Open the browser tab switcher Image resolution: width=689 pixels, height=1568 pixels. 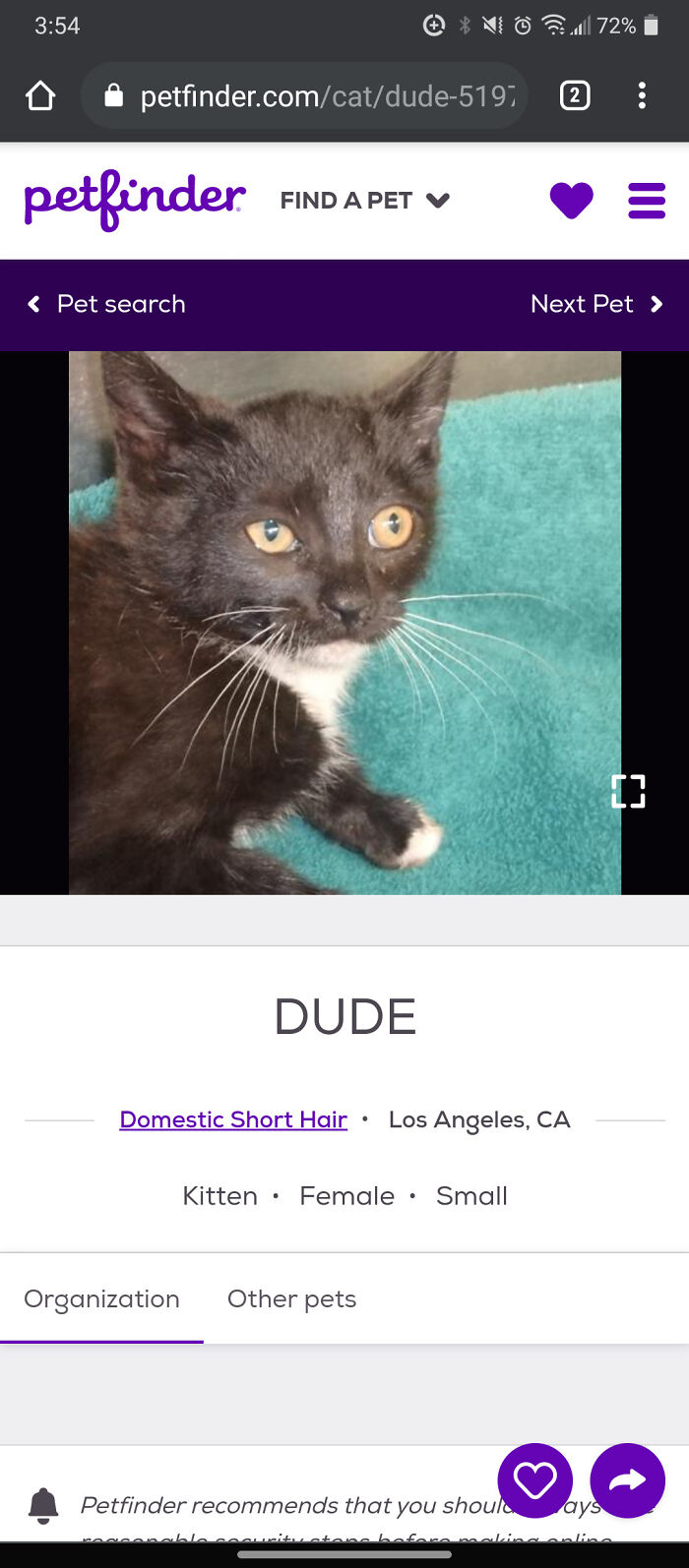coord(575,95)
